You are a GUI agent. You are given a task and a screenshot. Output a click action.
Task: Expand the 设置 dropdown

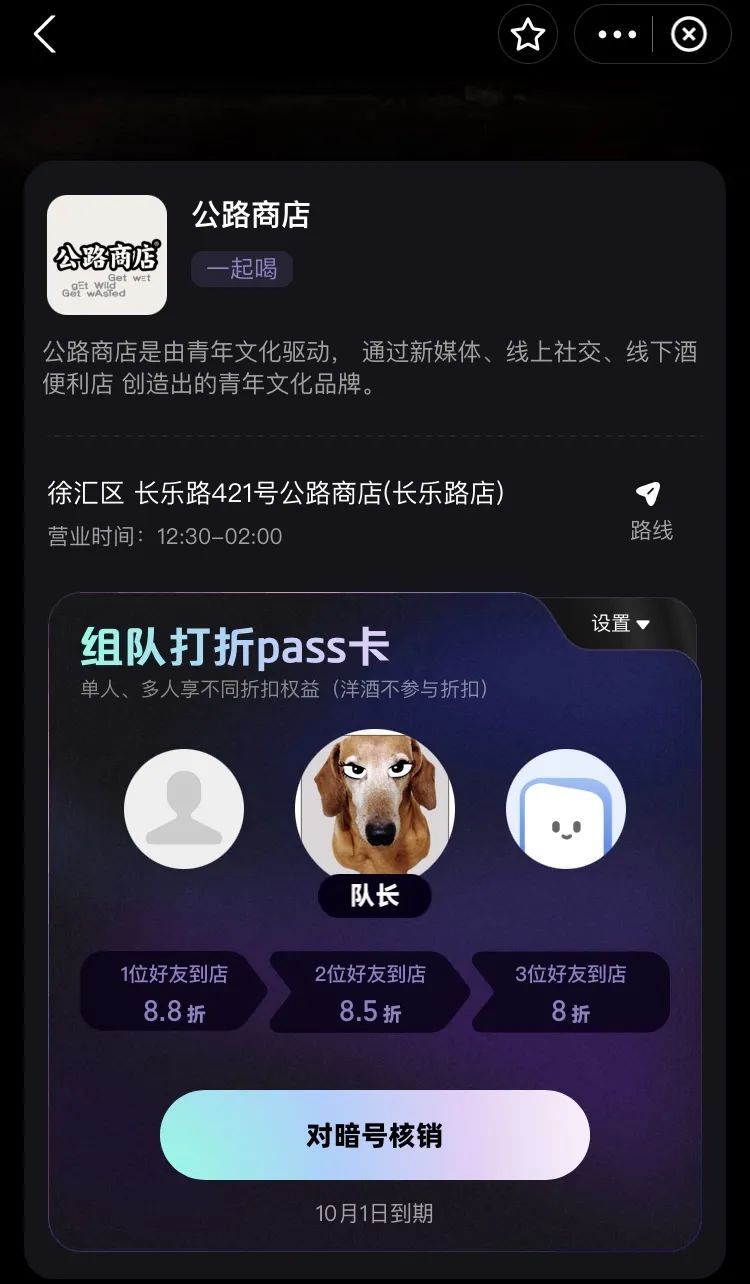[621, 624]
